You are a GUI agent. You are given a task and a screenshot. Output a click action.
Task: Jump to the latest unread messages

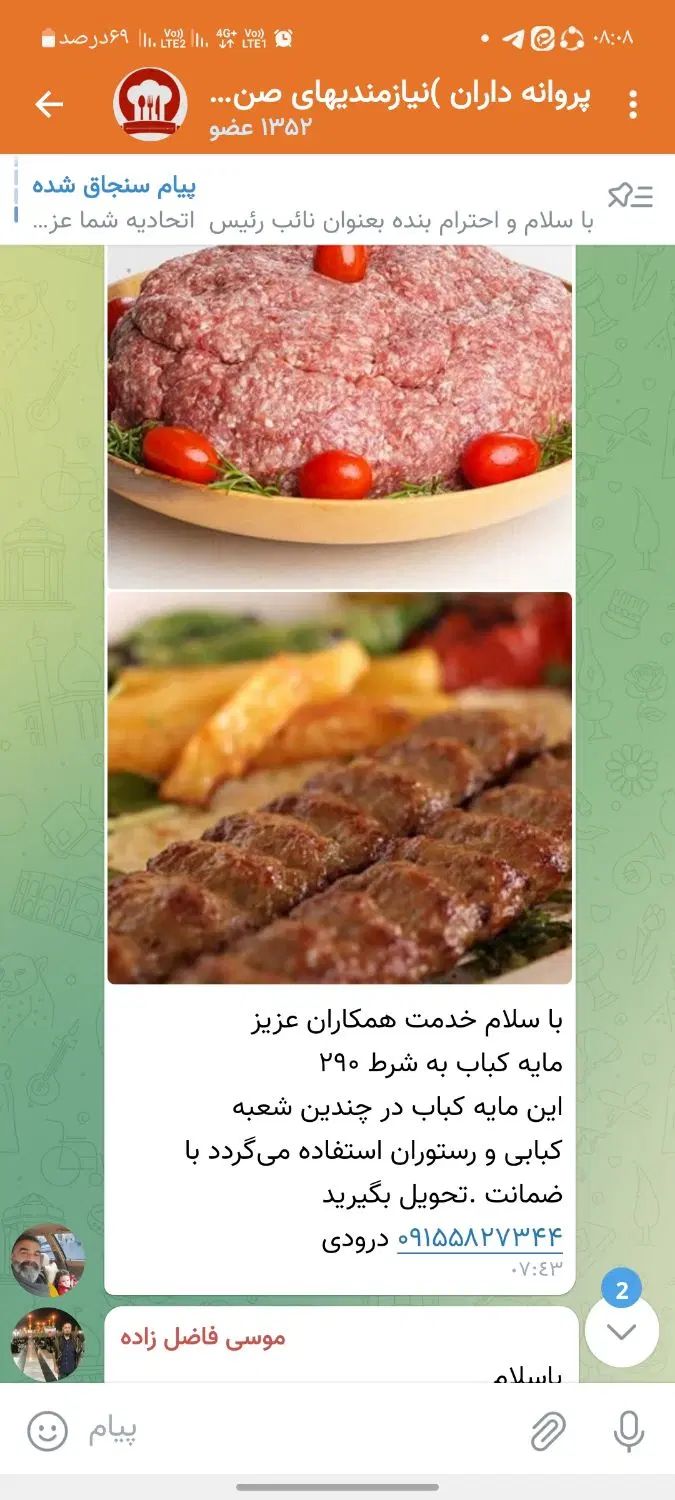[621, 1331]
